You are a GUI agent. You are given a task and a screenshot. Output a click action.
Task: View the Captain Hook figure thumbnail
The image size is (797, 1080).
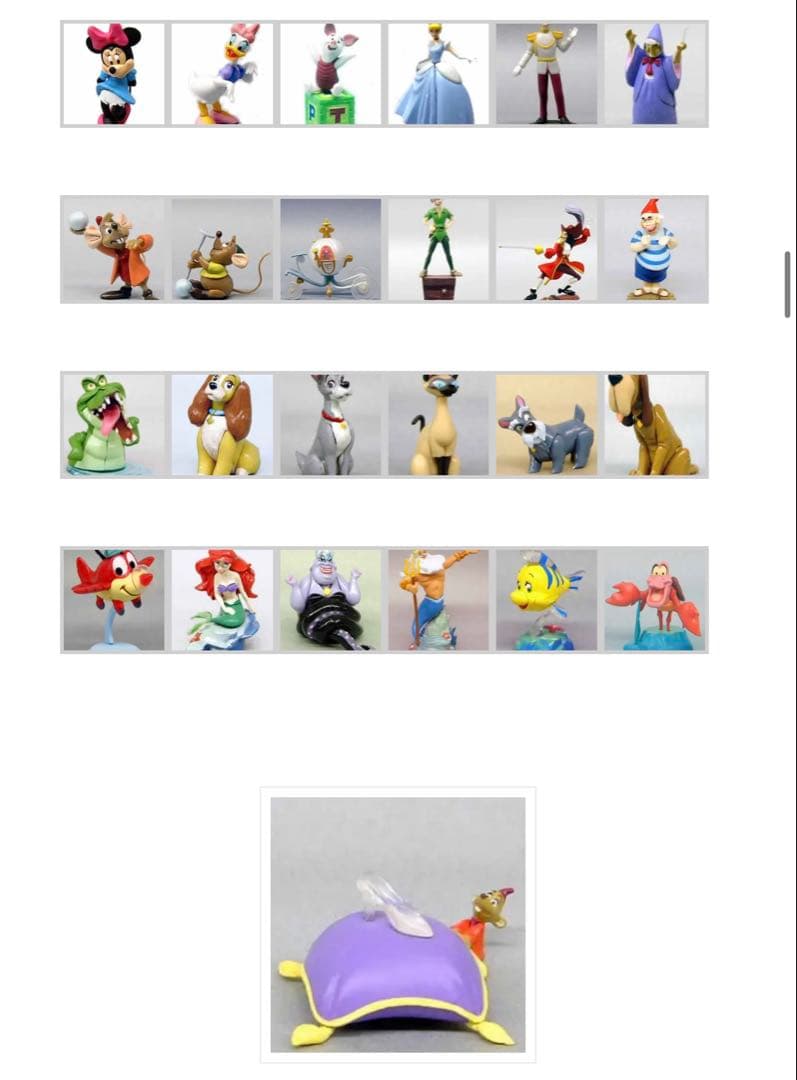click(546, 249)
